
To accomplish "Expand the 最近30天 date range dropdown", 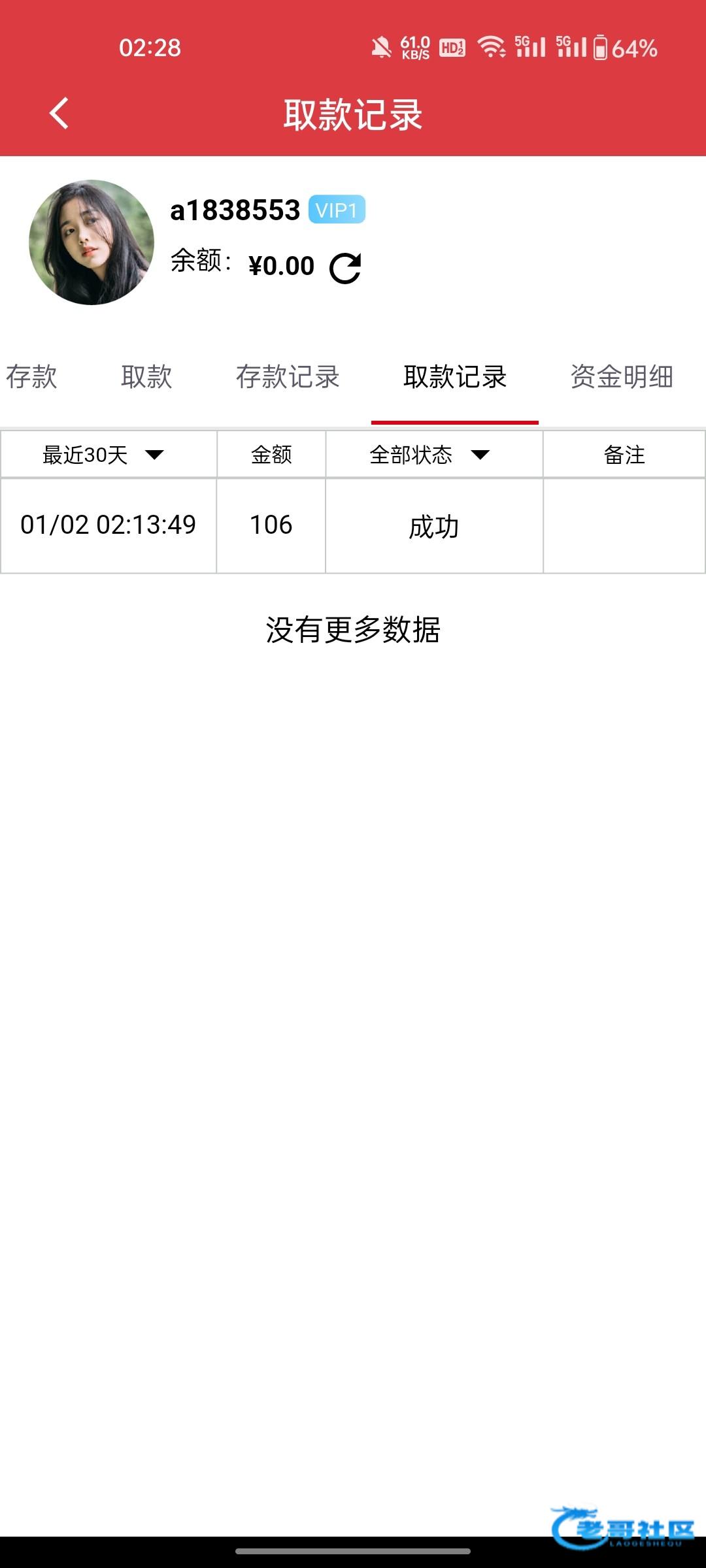I will click(x=109, y=454).
